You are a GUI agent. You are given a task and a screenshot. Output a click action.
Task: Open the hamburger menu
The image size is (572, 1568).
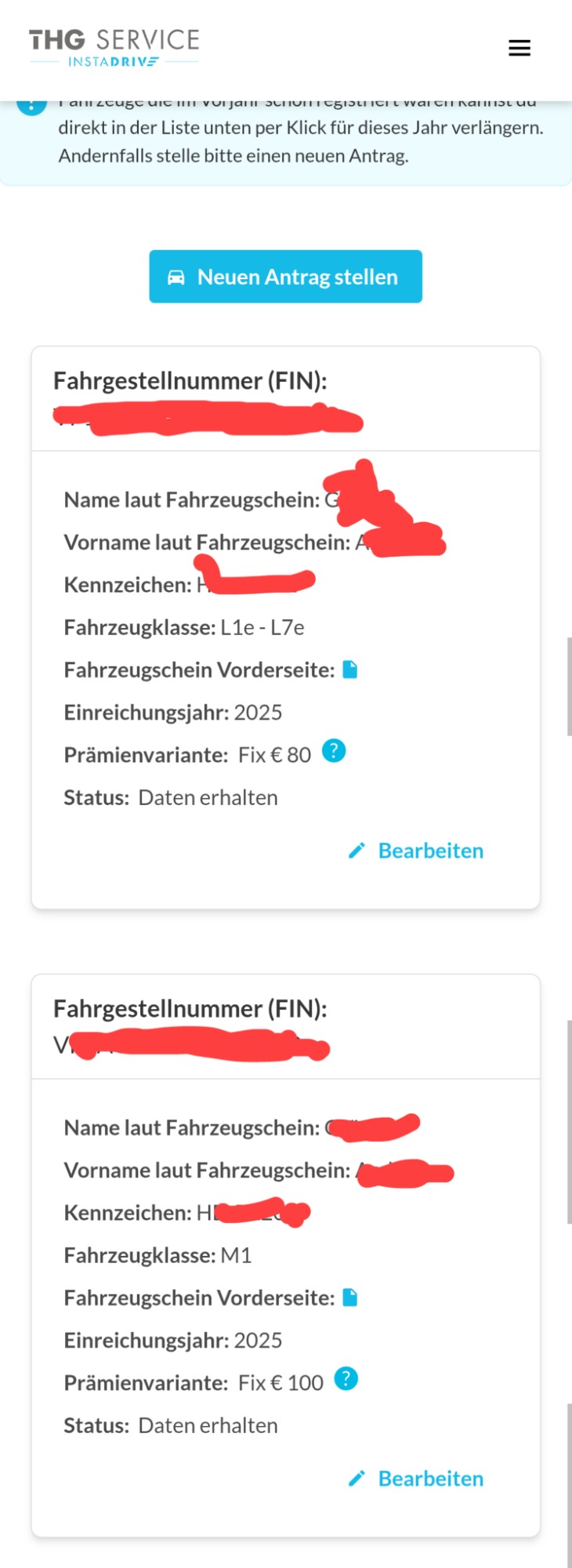[x=520, y=48]
